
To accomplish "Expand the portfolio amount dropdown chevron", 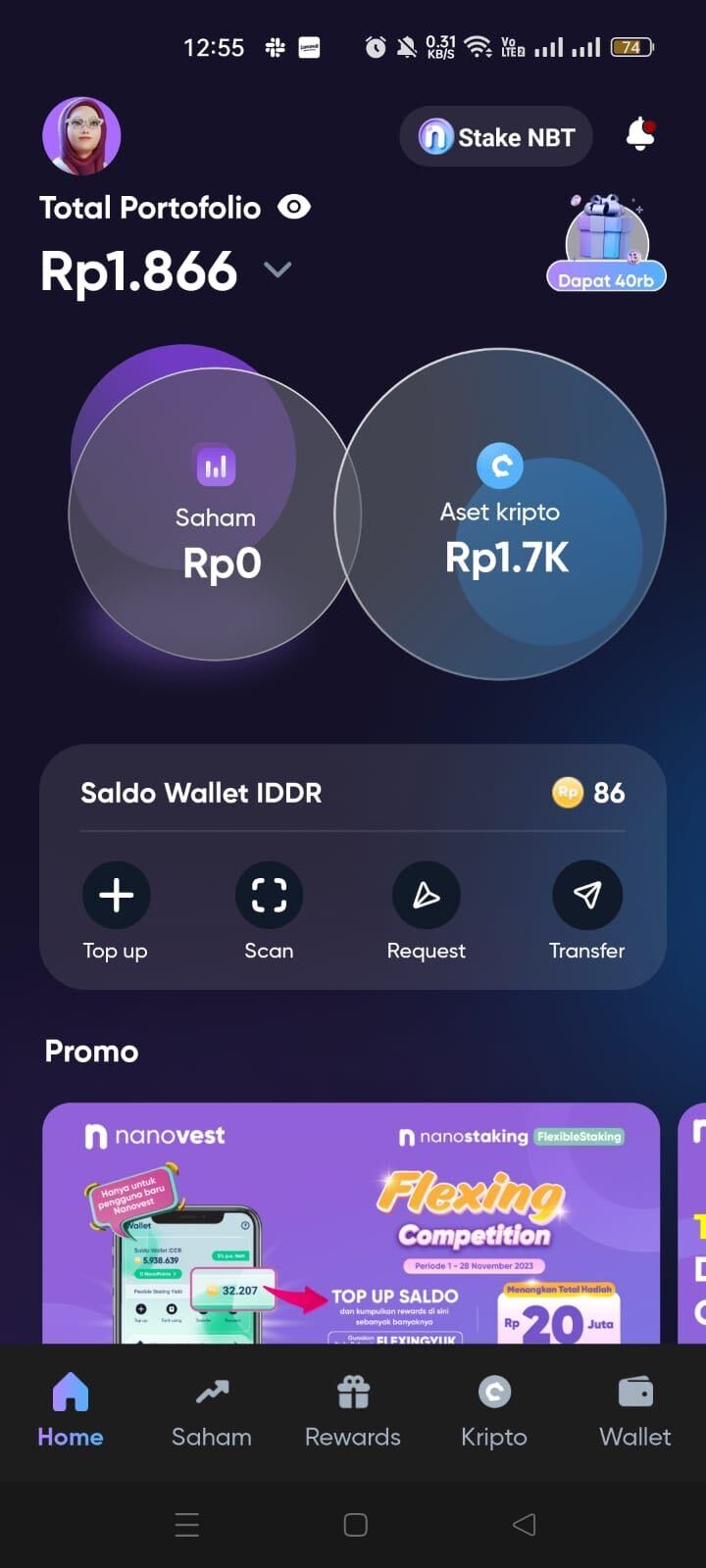I will click(x=278, y=269).
